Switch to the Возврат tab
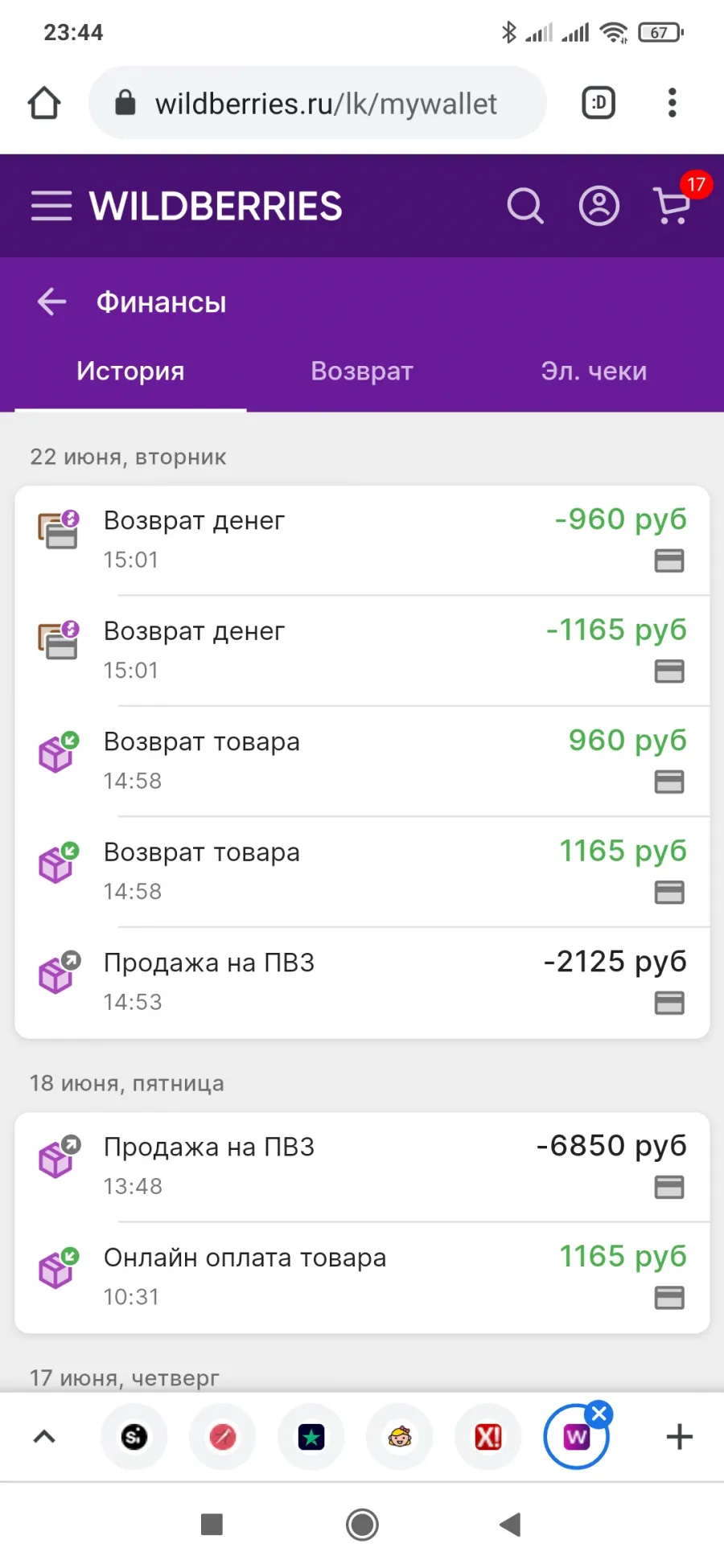The height and width of the screenshot is (1568, 724). pos(362,371)
